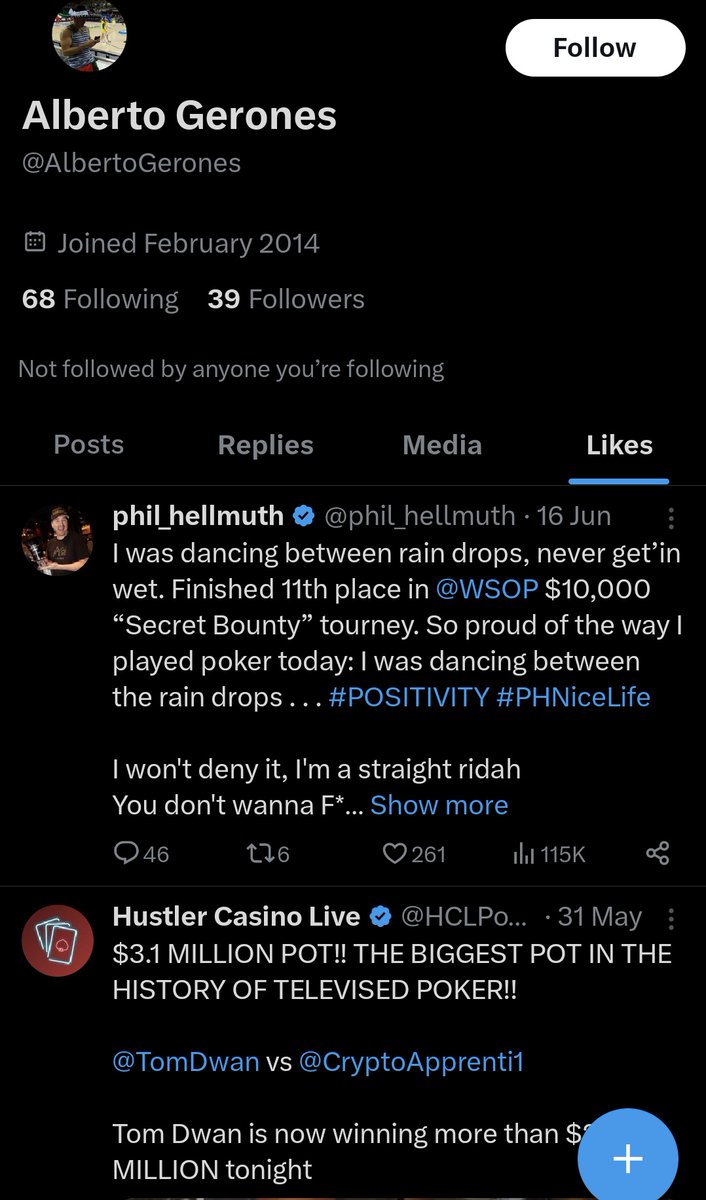Open phil_hellmuth's profile picture
The height and width of the screenshot is (1200, 706).
coord(55,540)
